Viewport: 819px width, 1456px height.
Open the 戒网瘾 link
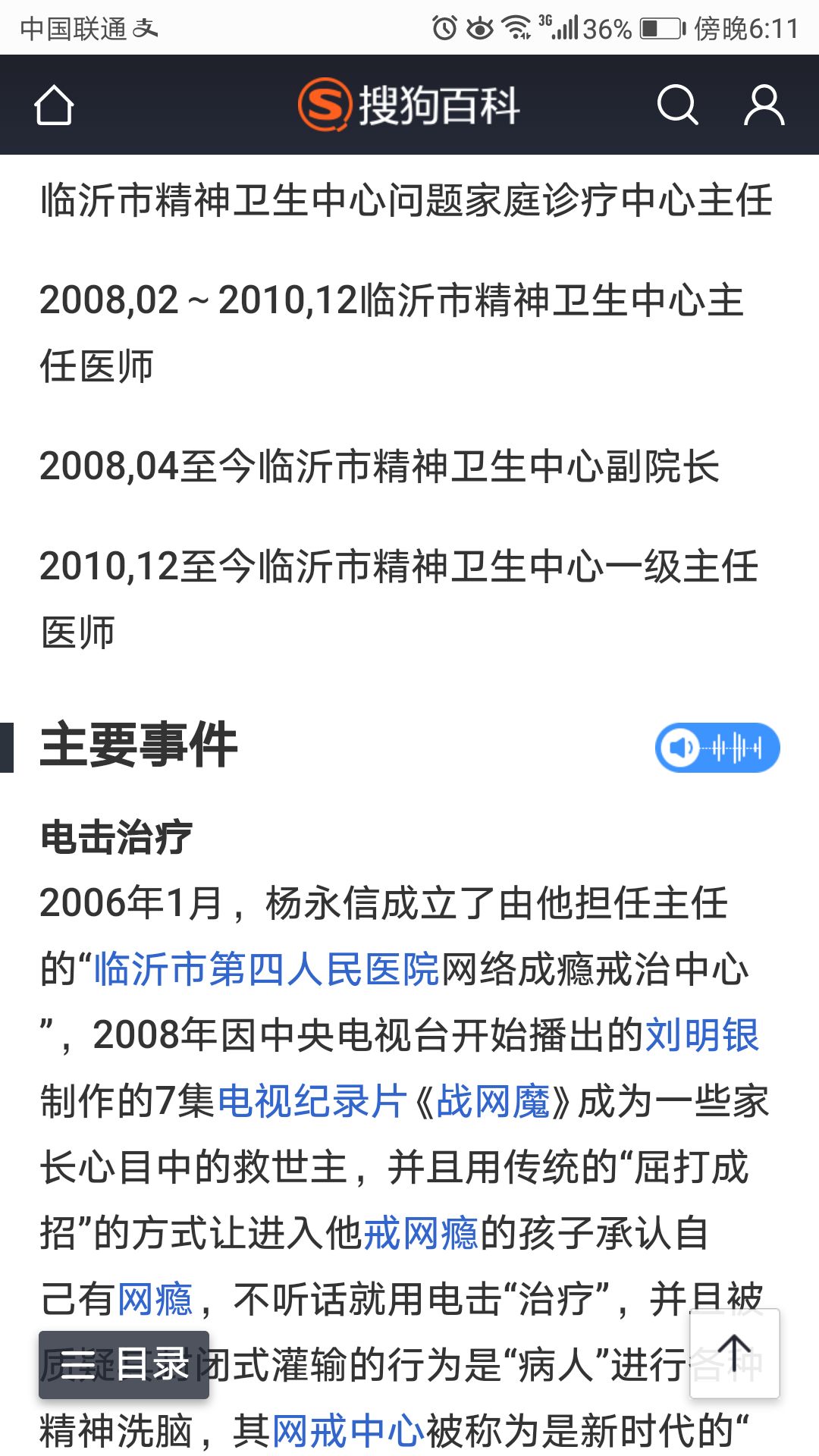point(421,1233)
